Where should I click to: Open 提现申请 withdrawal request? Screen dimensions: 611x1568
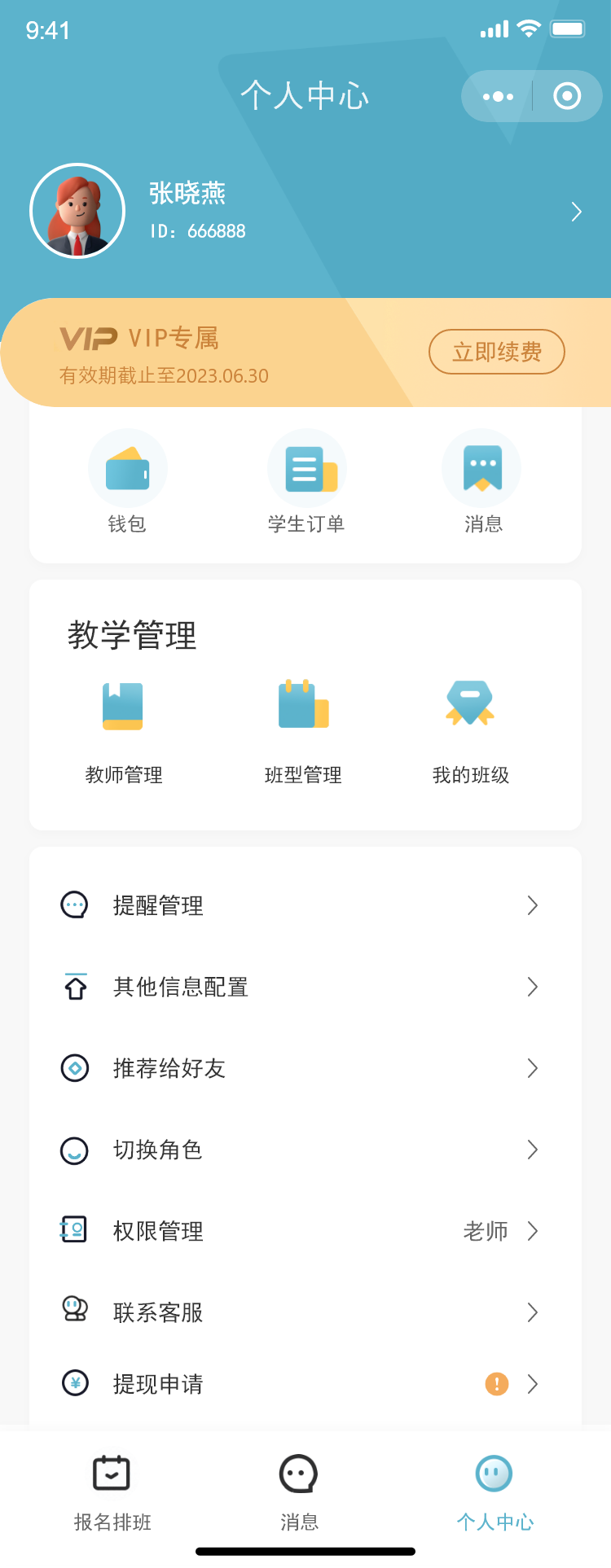click(305, 1384)
